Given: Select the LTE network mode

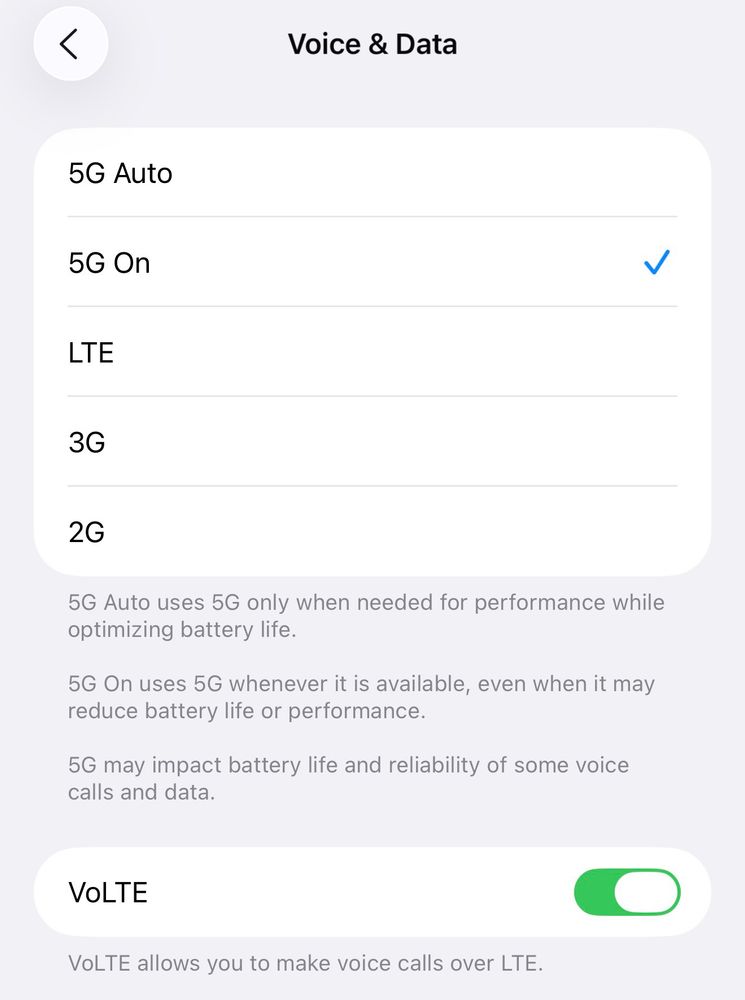Looking at the screenshot, I should pos(372,352).
